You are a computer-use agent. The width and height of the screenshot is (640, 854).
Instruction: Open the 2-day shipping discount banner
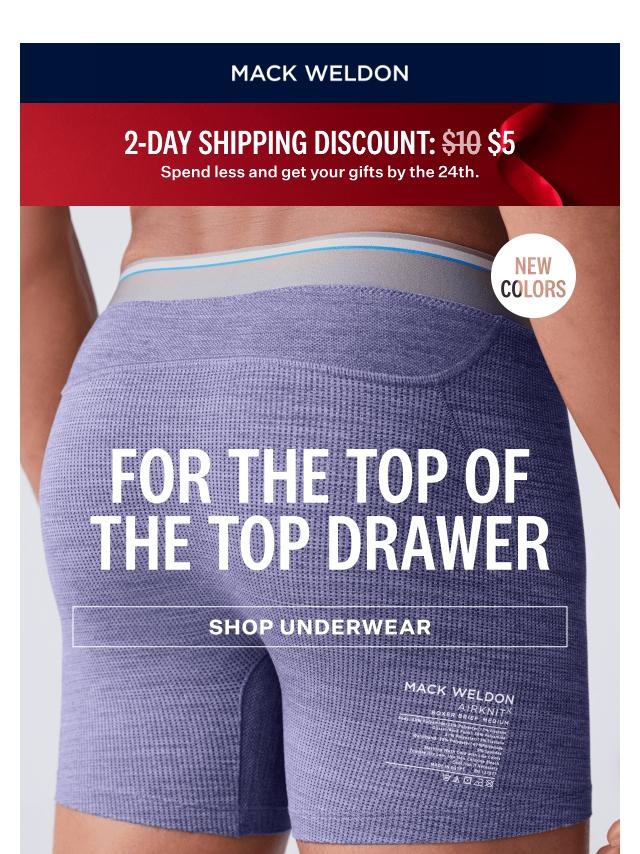click(320, 154)
